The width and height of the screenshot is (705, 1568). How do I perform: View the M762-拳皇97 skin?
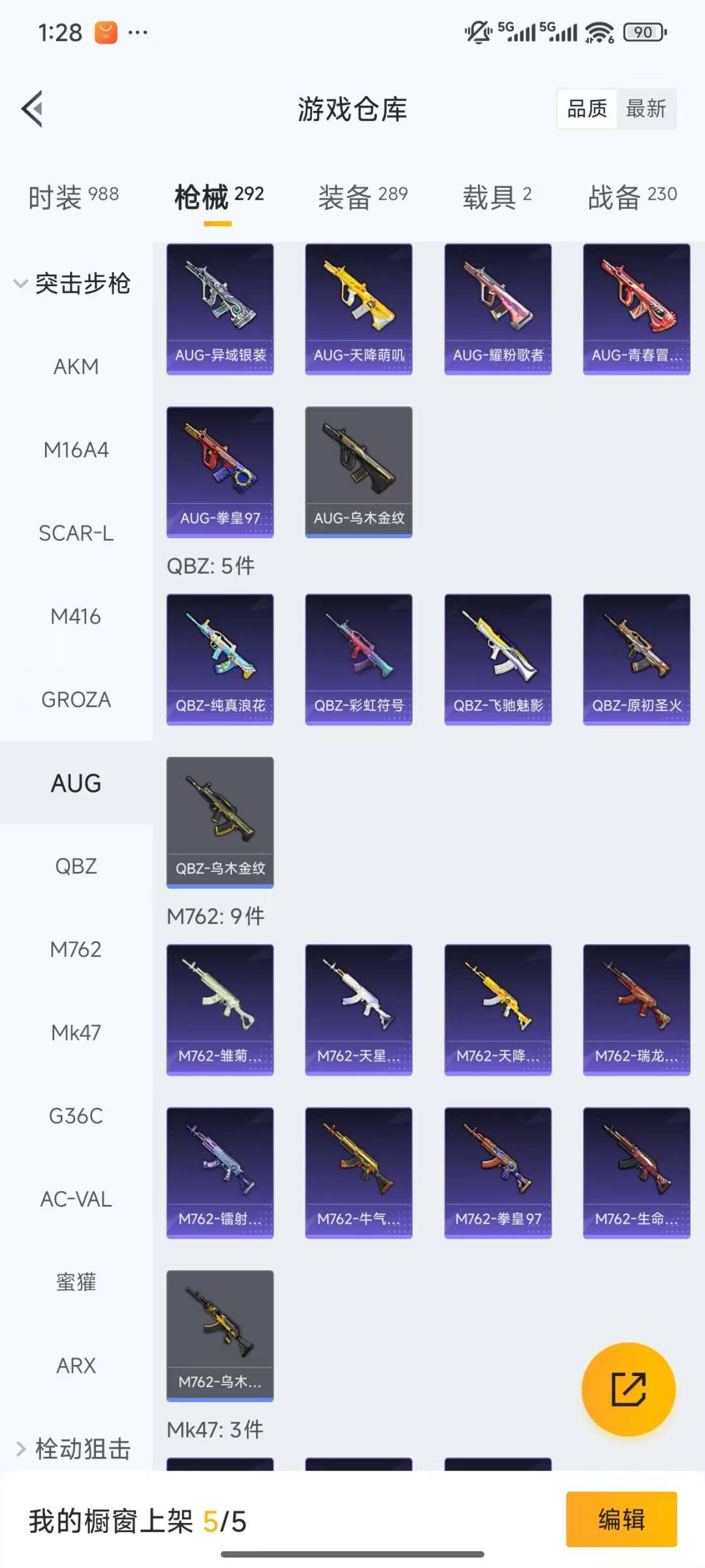tap(497, 1172)
